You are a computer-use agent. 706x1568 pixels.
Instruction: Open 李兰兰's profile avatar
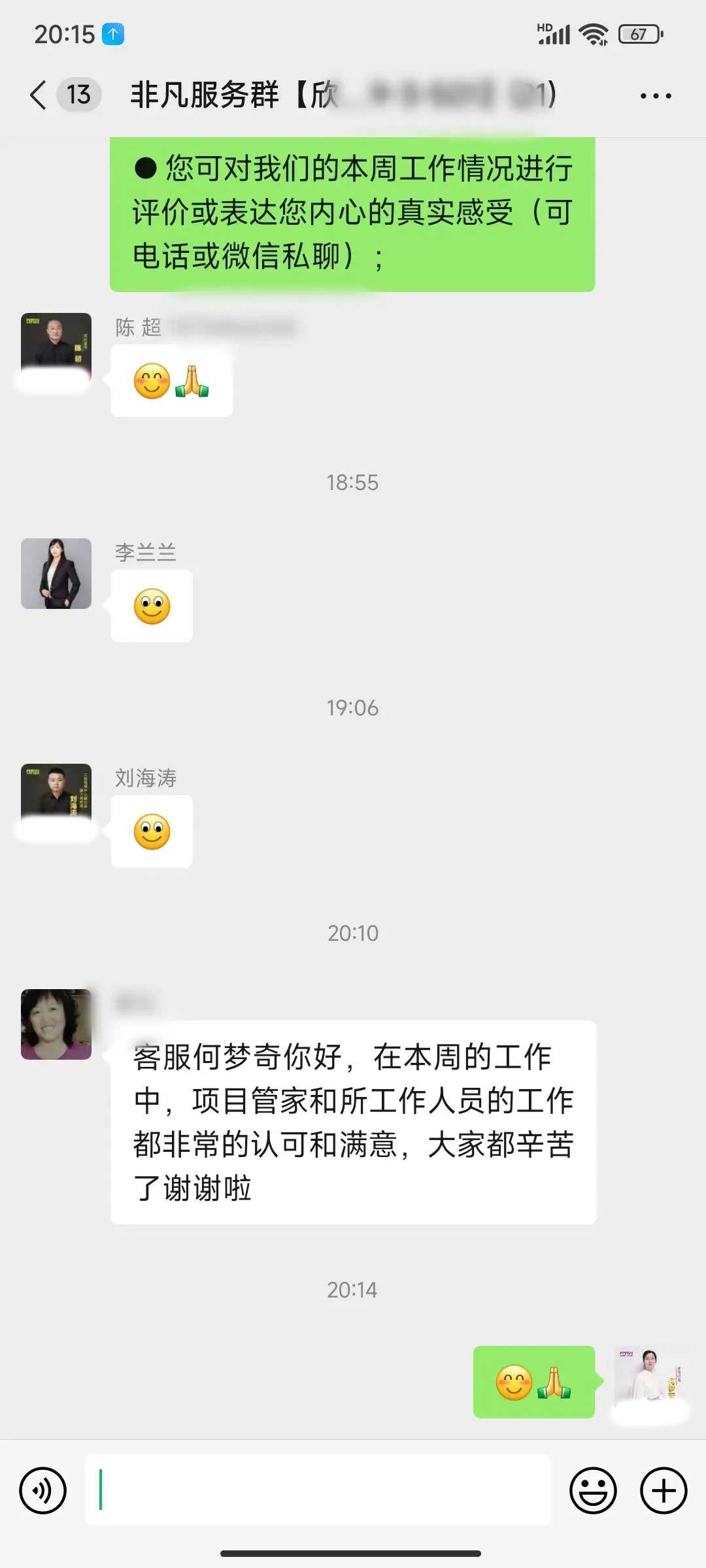click(56, 574)
